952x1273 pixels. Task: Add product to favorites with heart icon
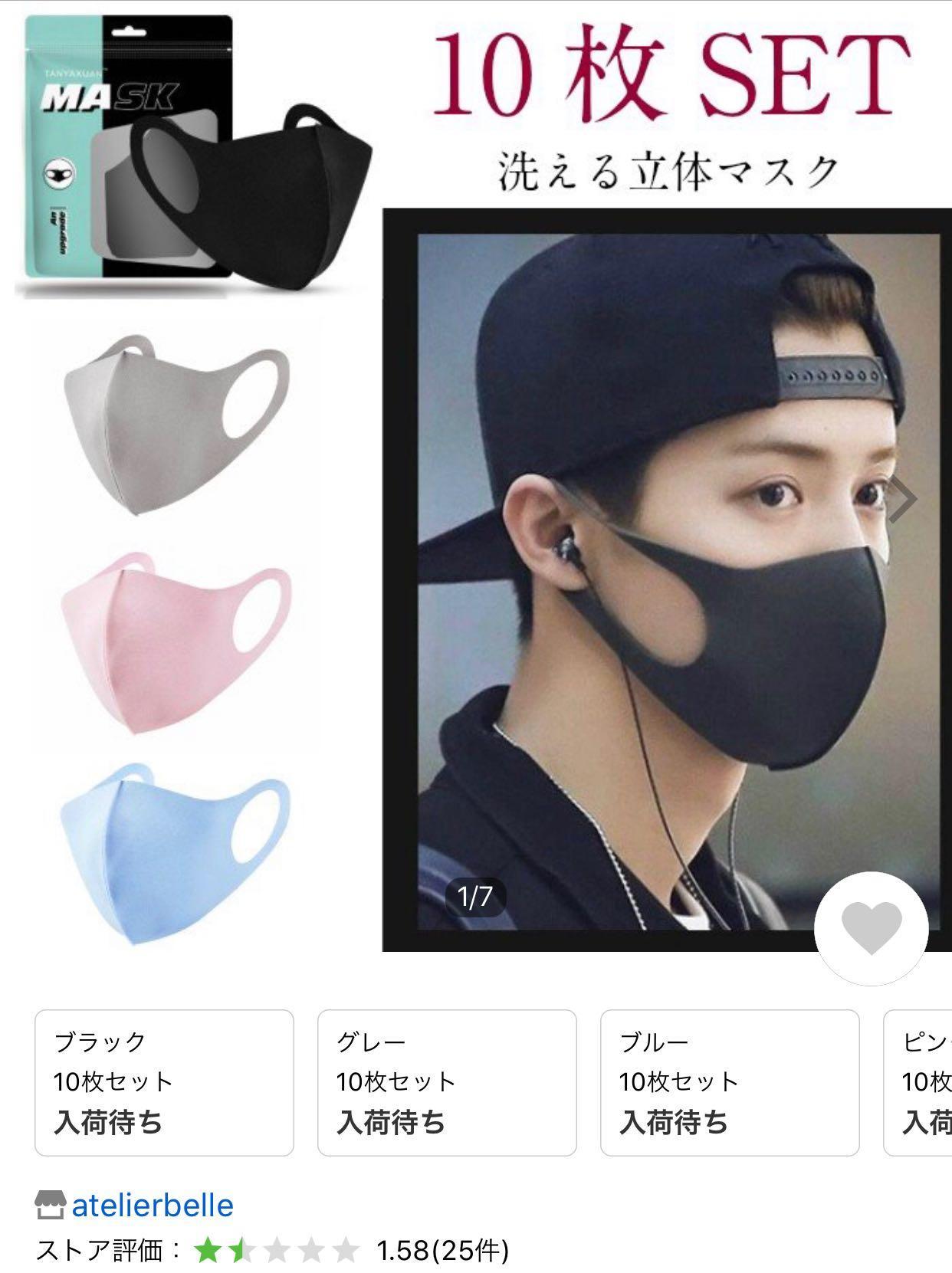click(871, 928)
